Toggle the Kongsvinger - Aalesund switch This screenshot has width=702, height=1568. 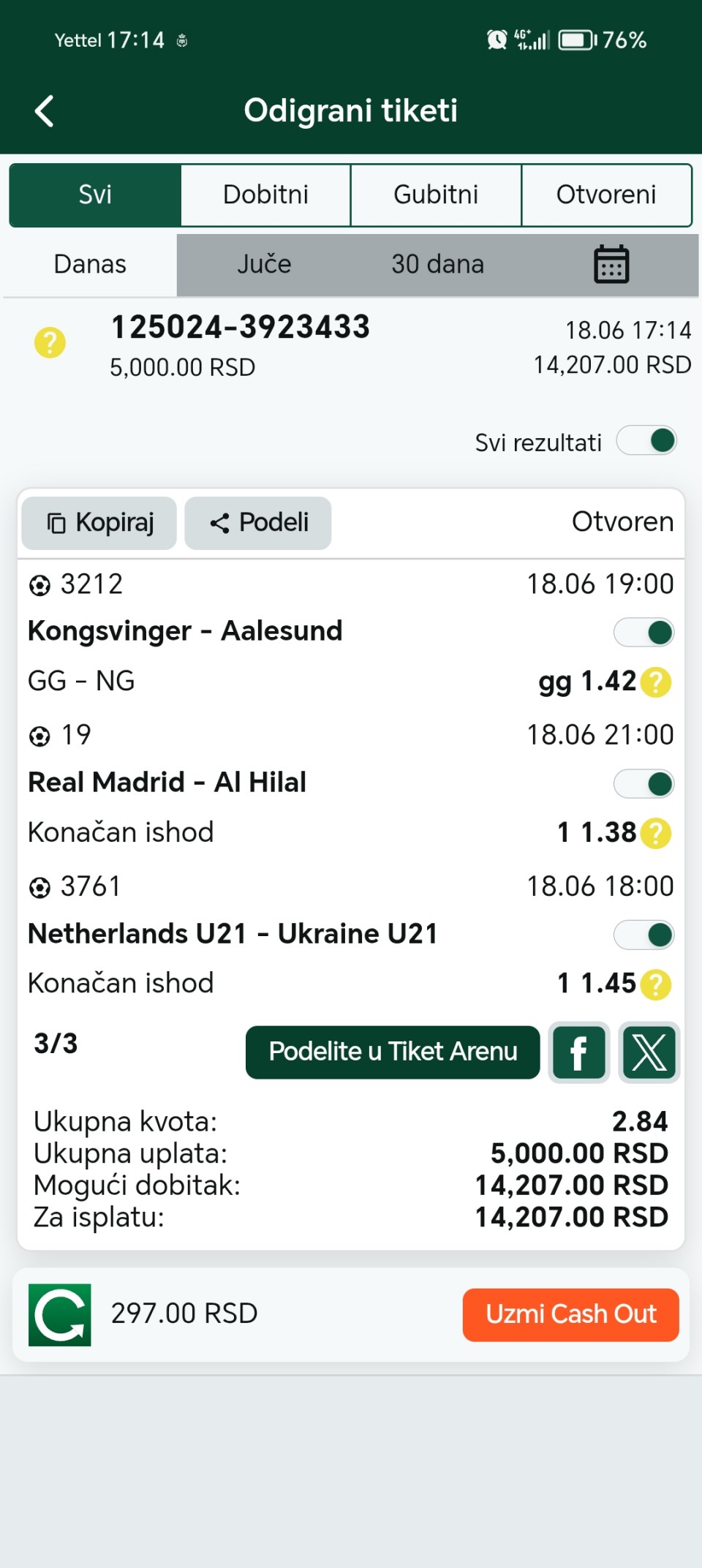pyautogui.click(x=643, y=633)
